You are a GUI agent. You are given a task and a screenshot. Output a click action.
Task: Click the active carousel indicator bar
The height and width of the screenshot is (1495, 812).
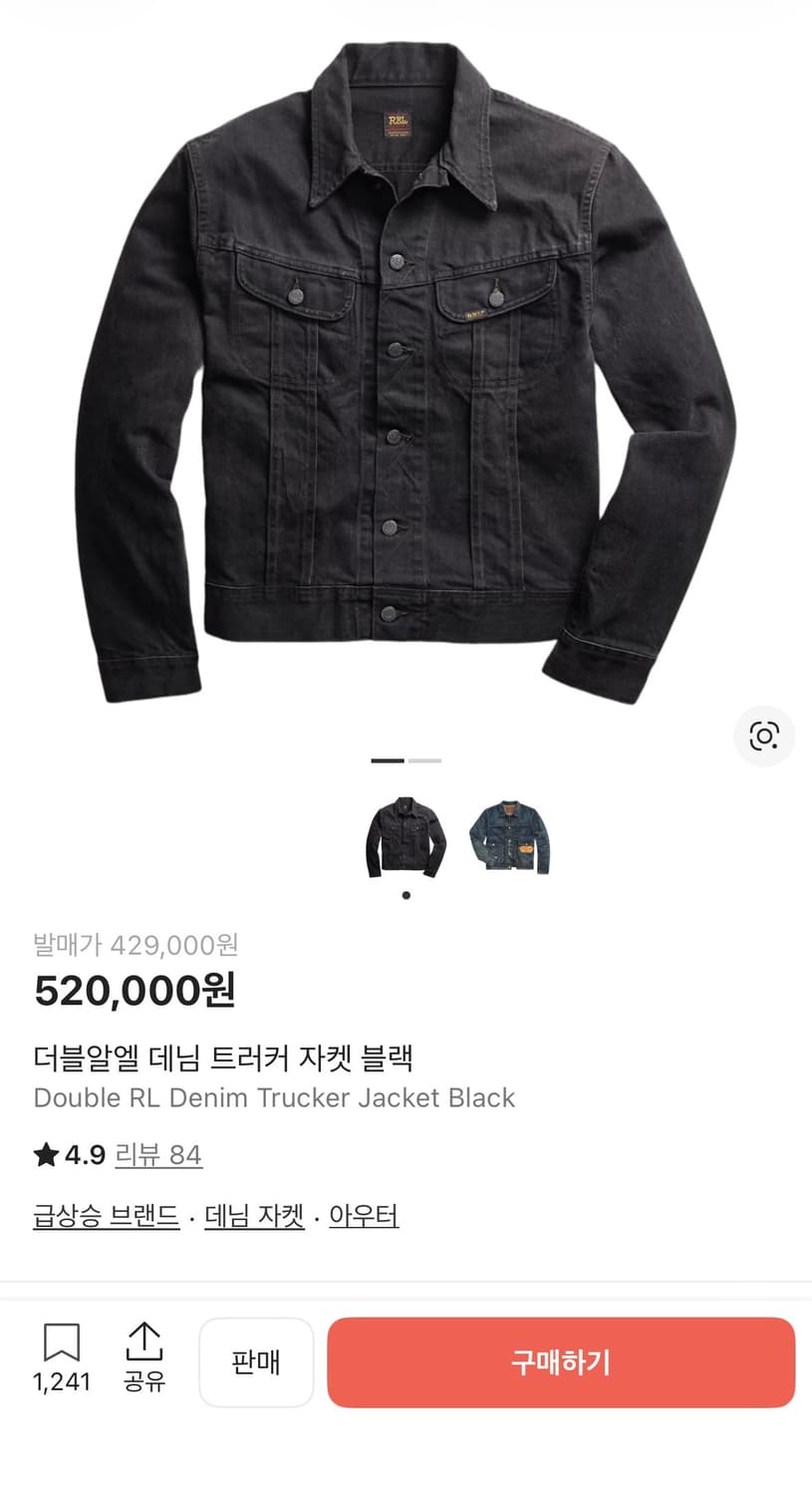pyautogui.click(x=388, y=760)
